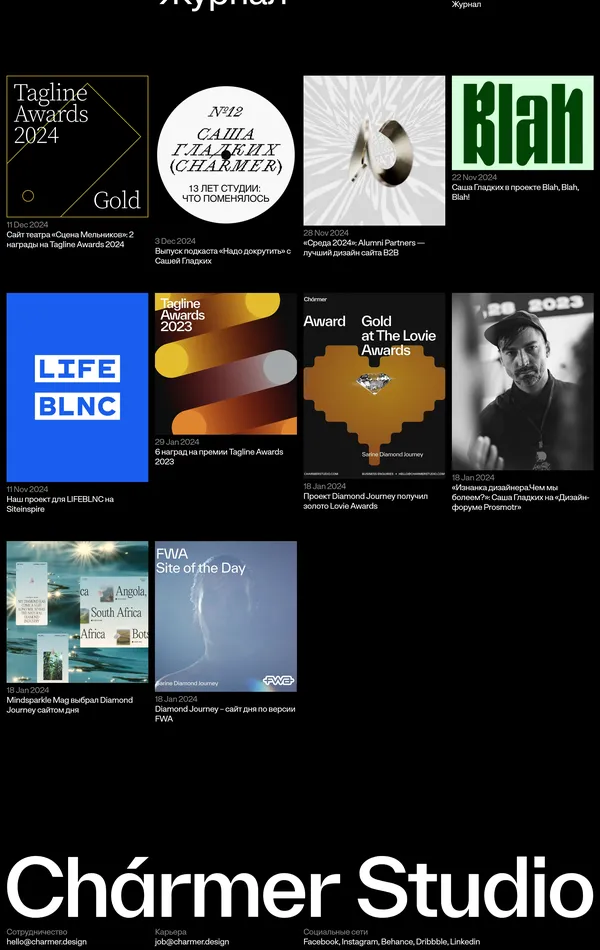This screenshot has width=600, height=950.
Task: Tap the job@charmer.design career email link
Action: click(x=192, y=941)
